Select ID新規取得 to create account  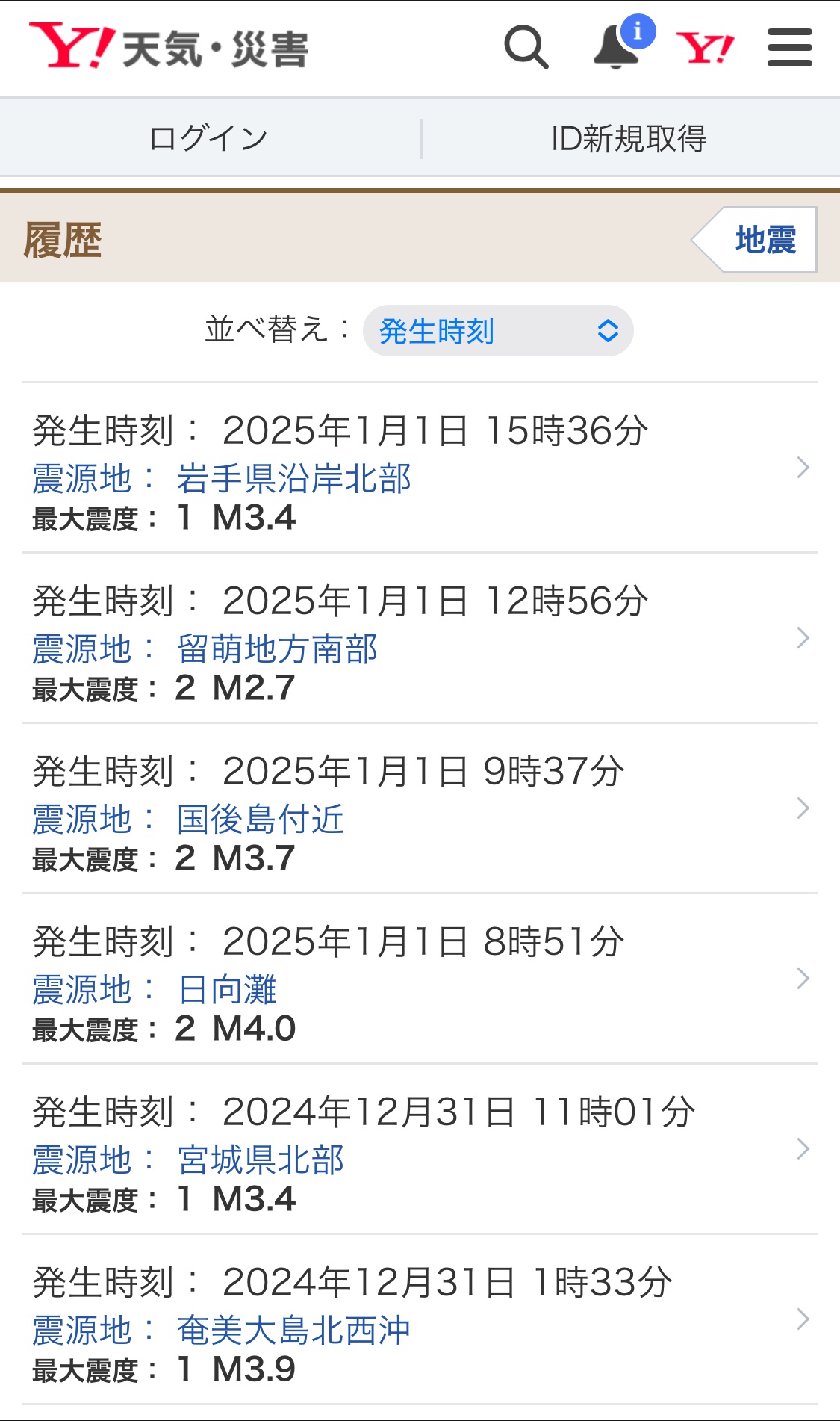tap(629, 138)
